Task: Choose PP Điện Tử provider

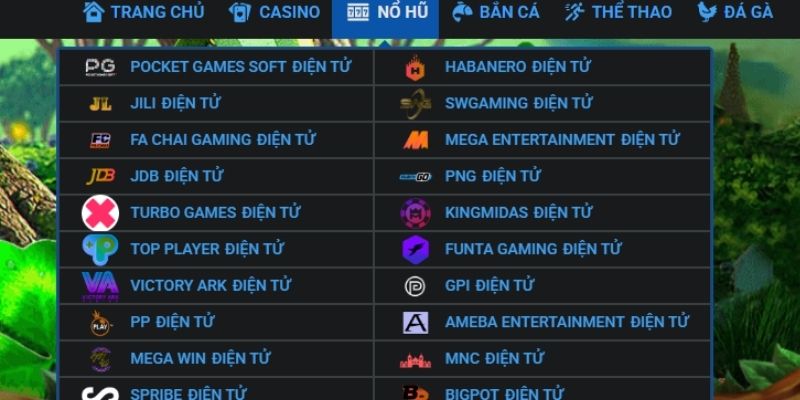Action: click(x=172, y=322)
